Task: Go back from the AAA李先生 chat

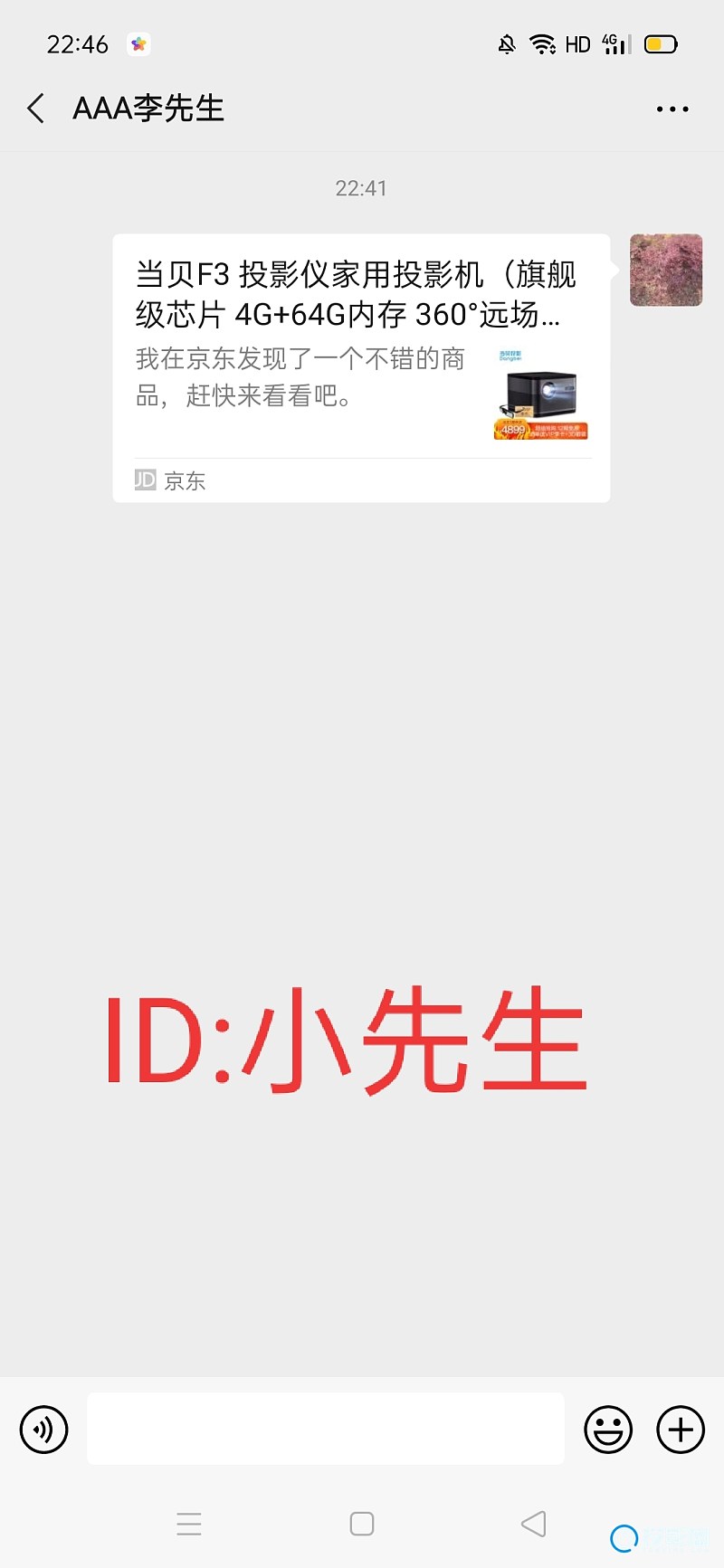Action: (36, 109)
